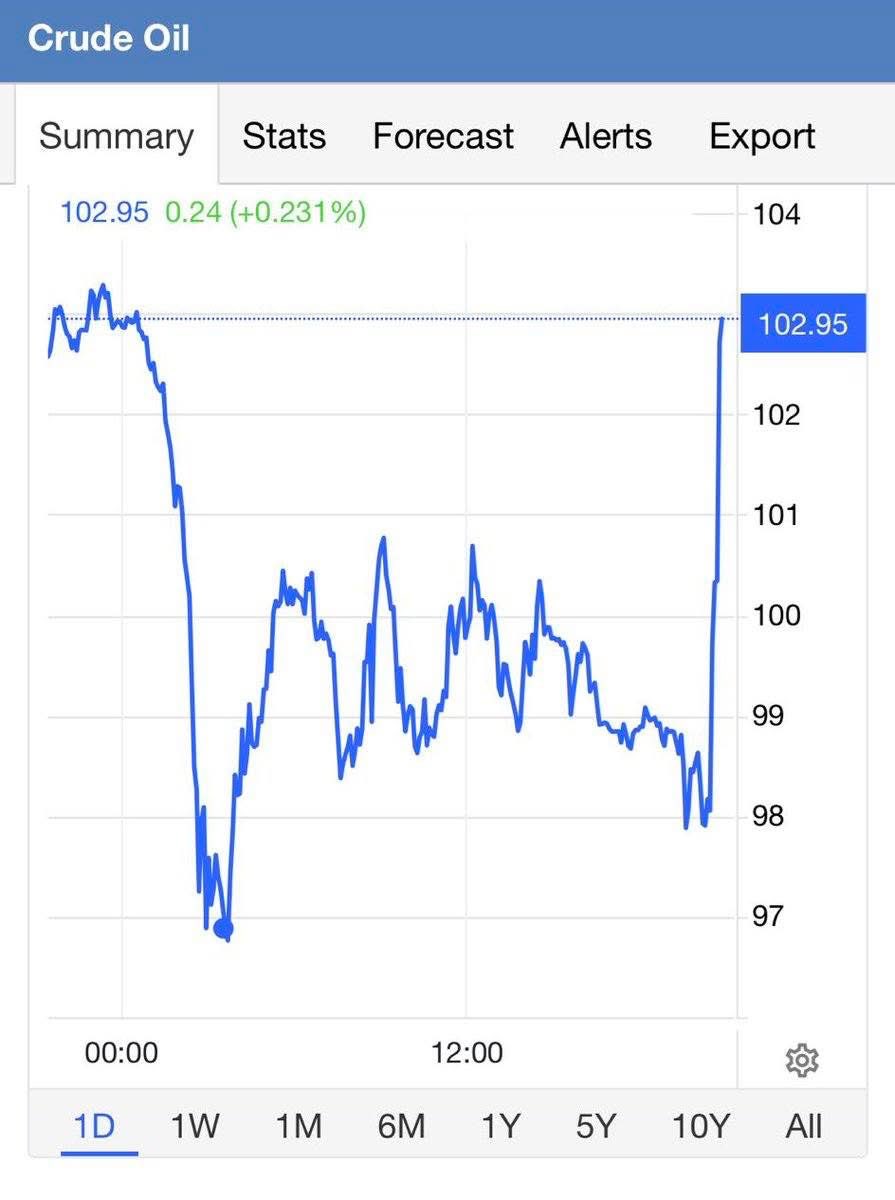Image resolution: width=895 pixels, height=1200 pixels.
Task: Open chart settings gear icon
Action: pyautogui.click(x=802, y=1059)
